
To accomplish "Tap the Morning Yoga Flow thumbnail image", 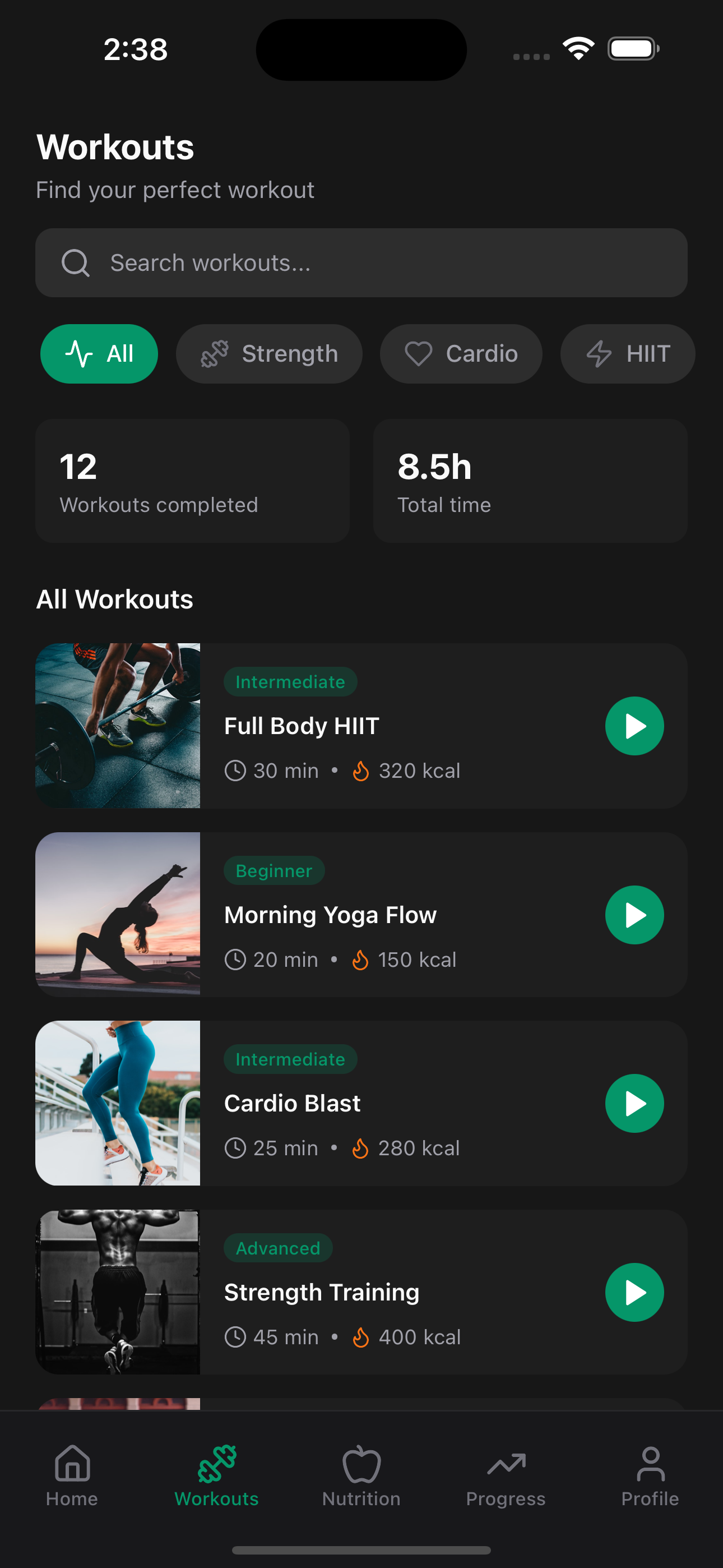I will click(x=118, y=915).
